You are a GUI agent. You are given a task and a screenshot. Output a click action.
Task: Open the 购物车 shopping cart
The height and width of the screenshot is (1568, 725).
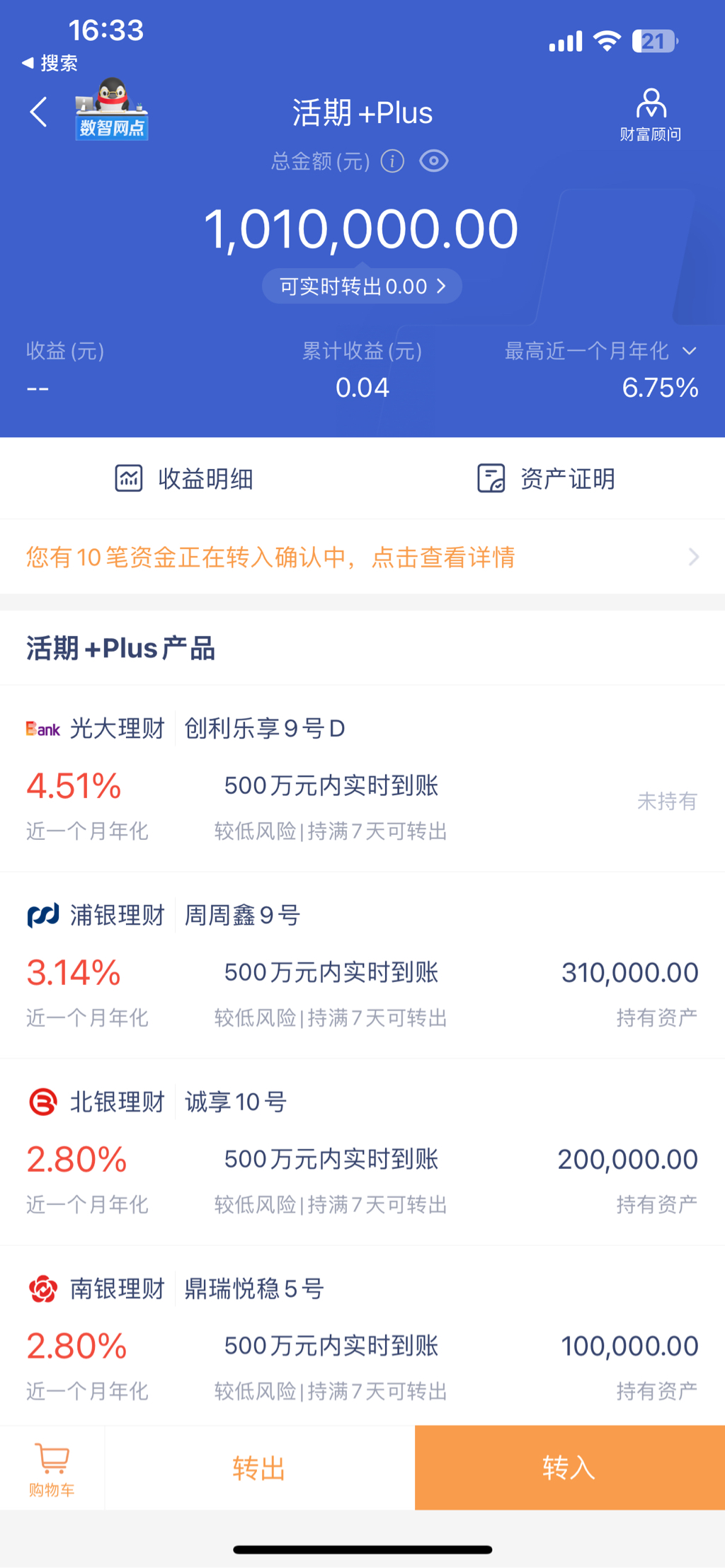click(x=52, y=1469)
